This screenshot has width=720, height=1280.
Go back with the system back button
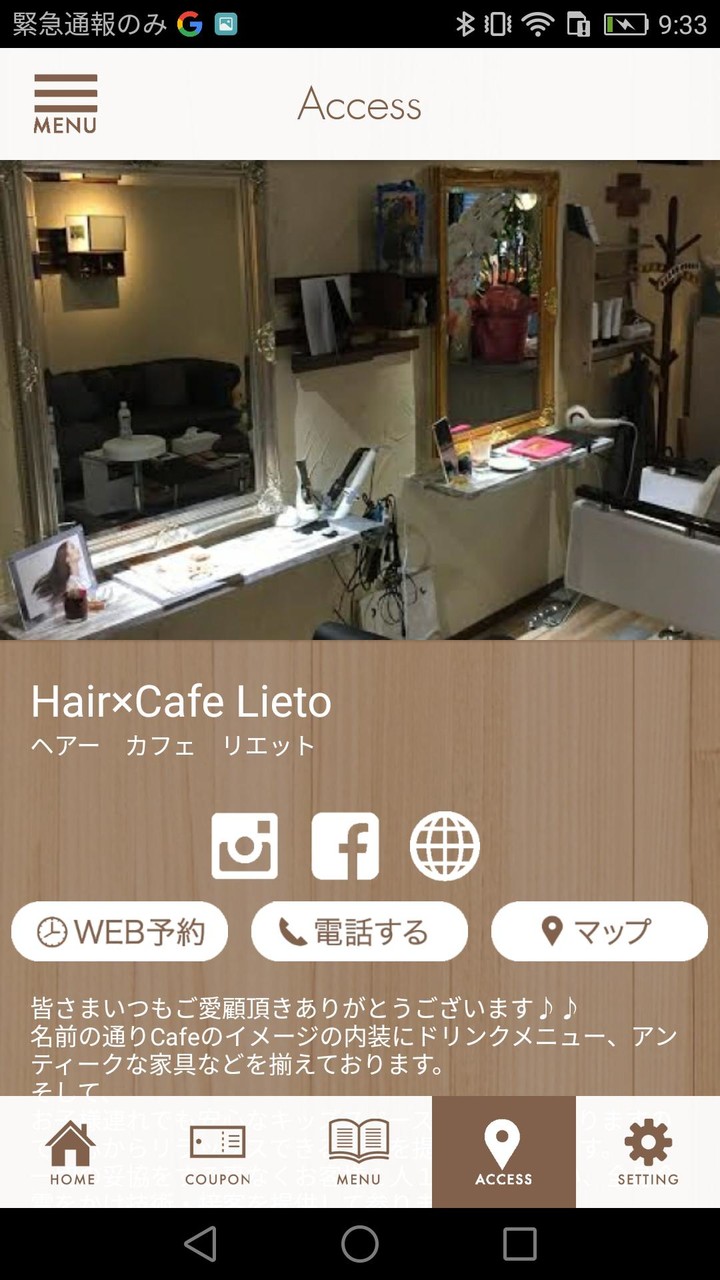(200, 1244)
